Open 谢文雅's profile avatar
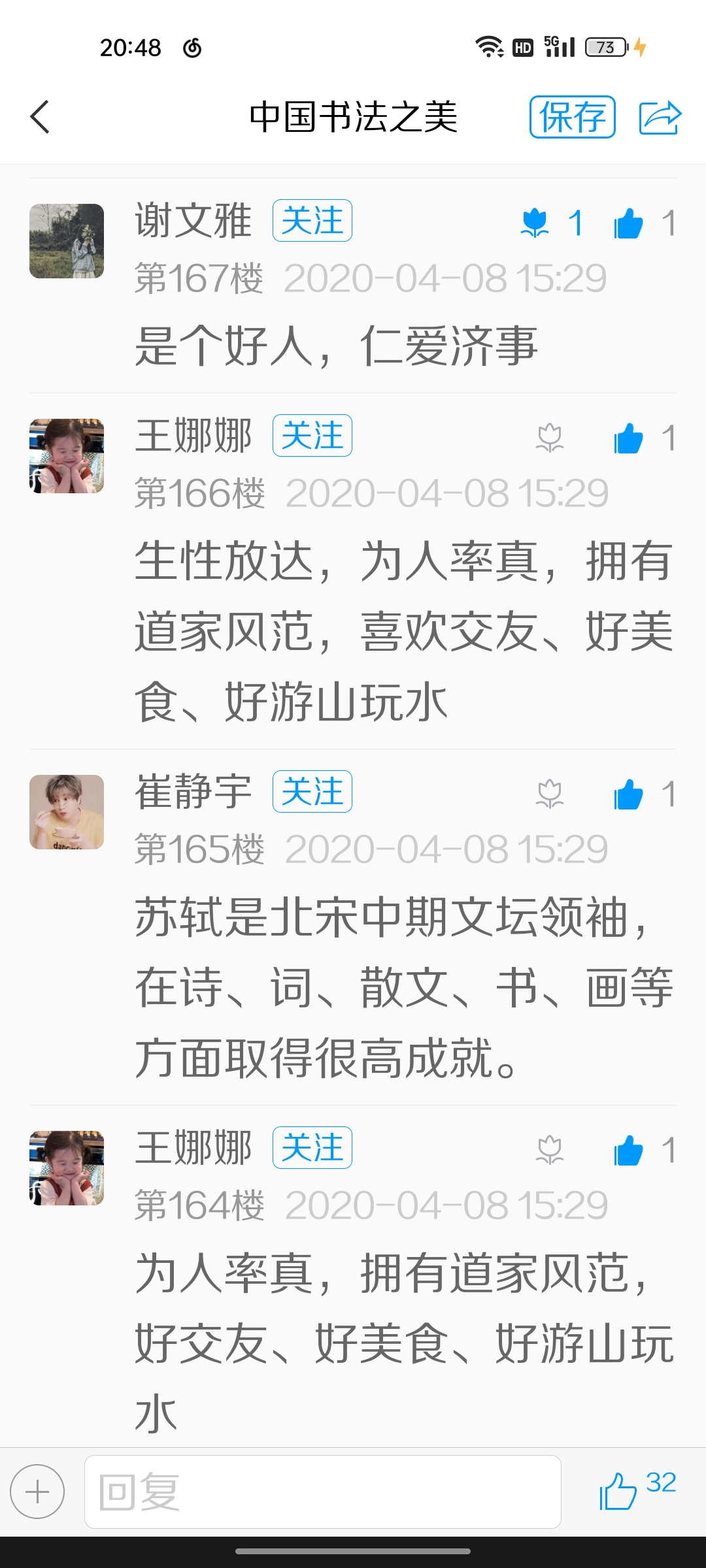This screenshot has width=706, height=1568. [67, 241]
